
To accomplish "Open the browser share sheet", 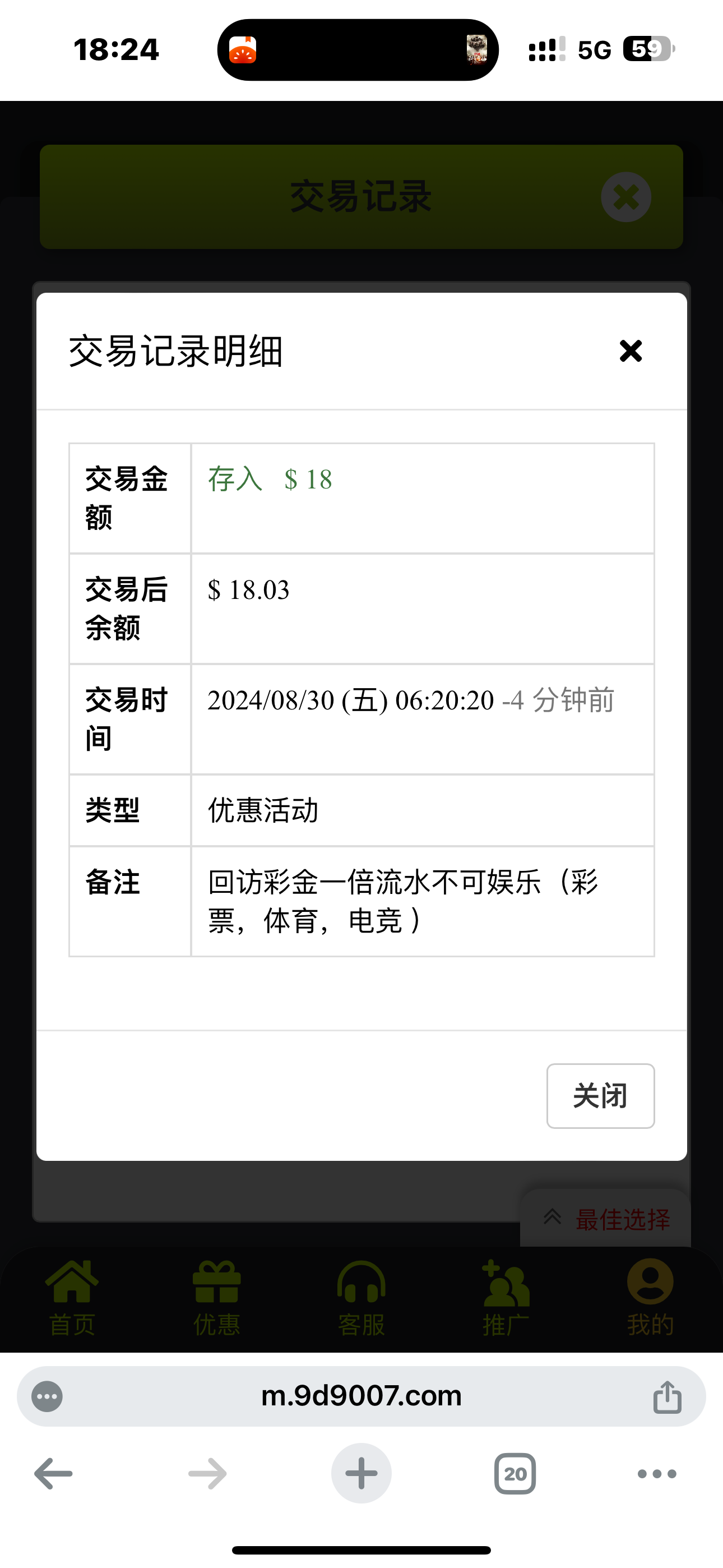I will point(667,1396).
